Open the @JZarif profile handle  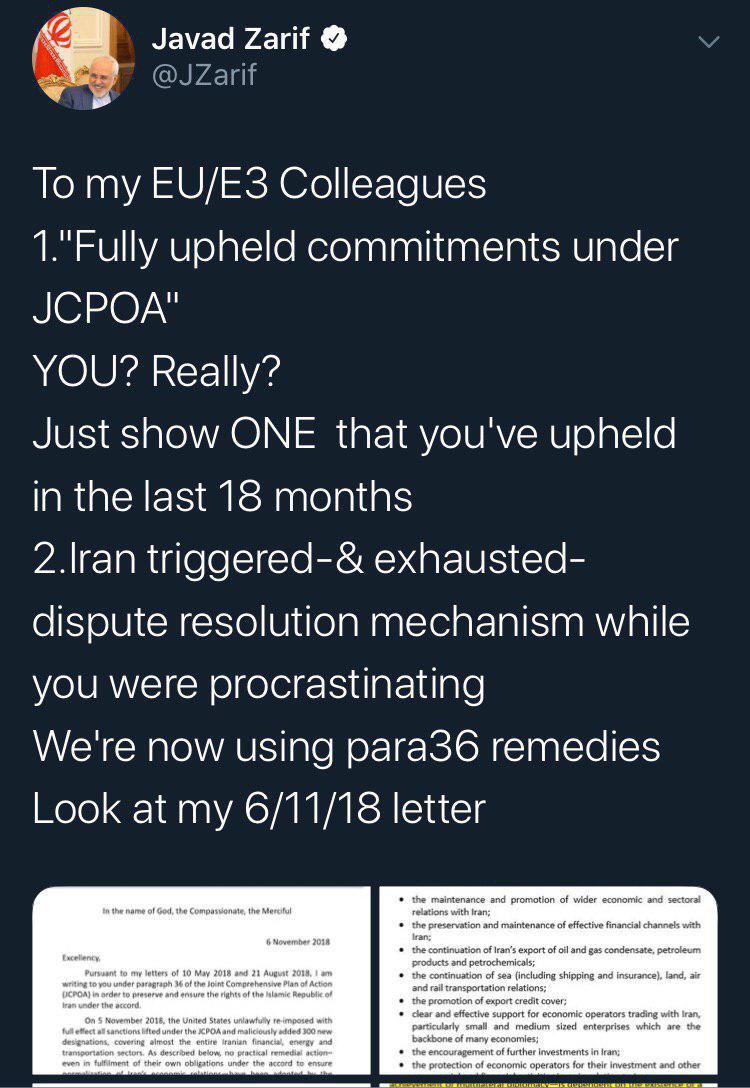coord(204,74)
